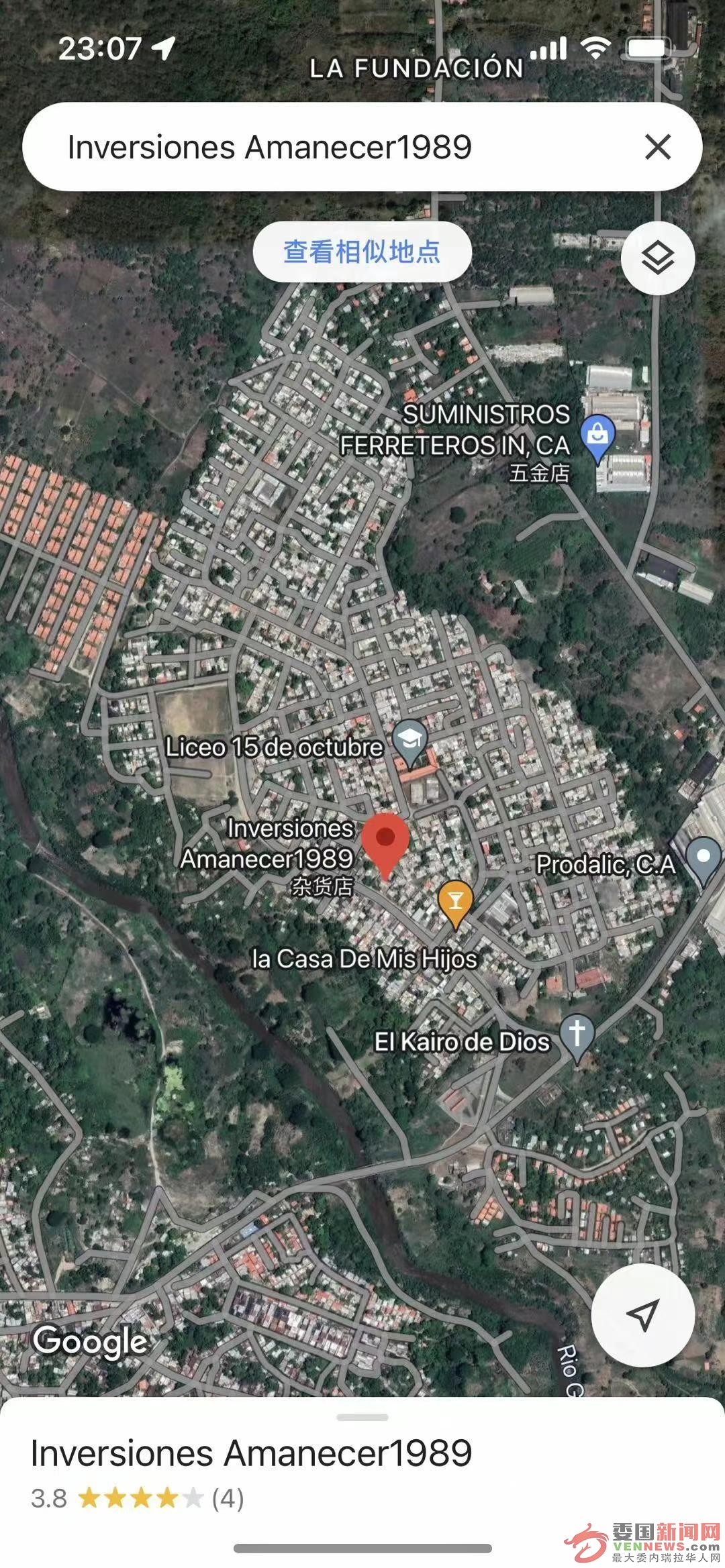The image size is (725, 1568).
Task: Clear the search with the X button
Action: (x=657, y=146)
